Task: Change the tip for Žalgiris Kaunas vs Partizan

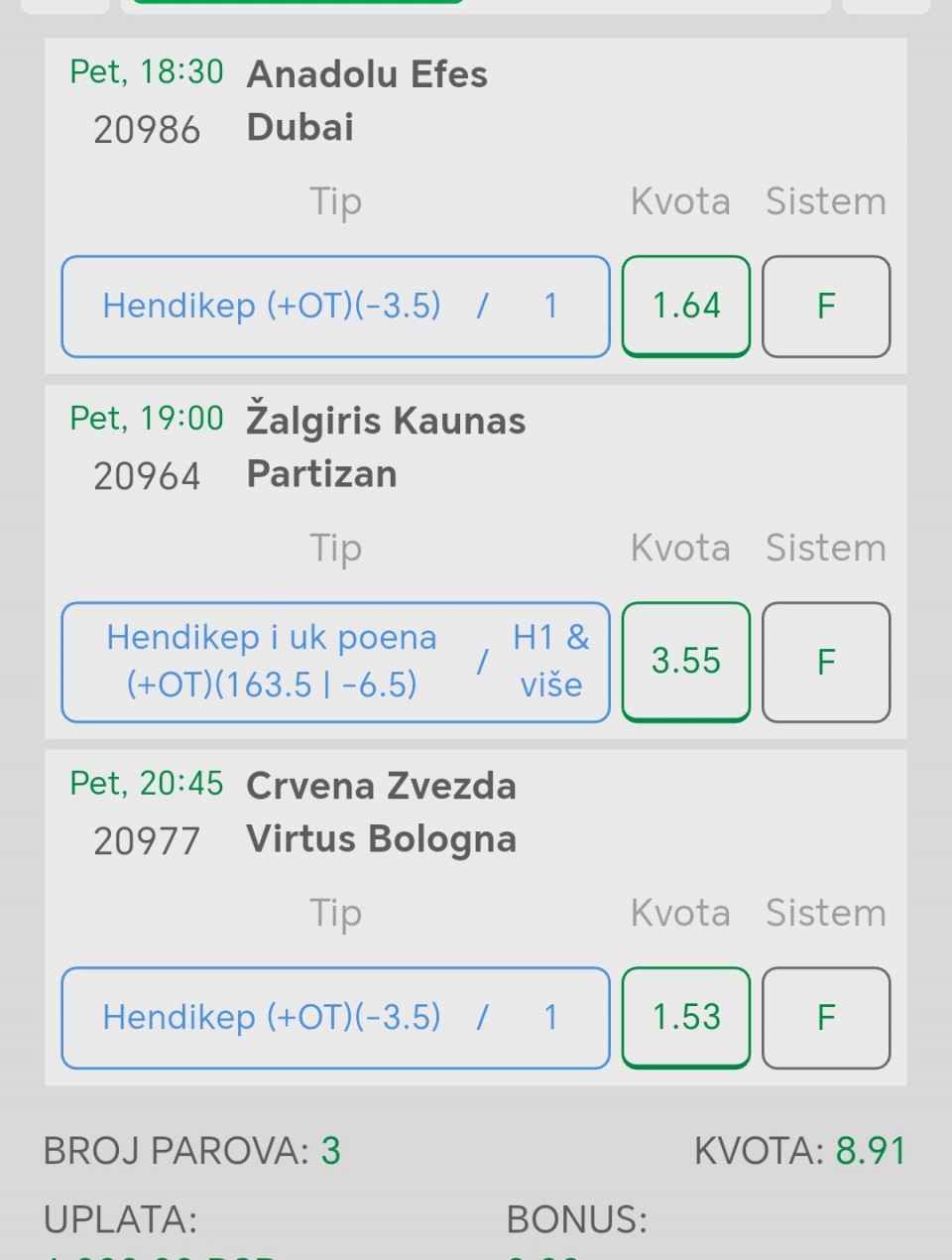Action: tap(335, 662)
